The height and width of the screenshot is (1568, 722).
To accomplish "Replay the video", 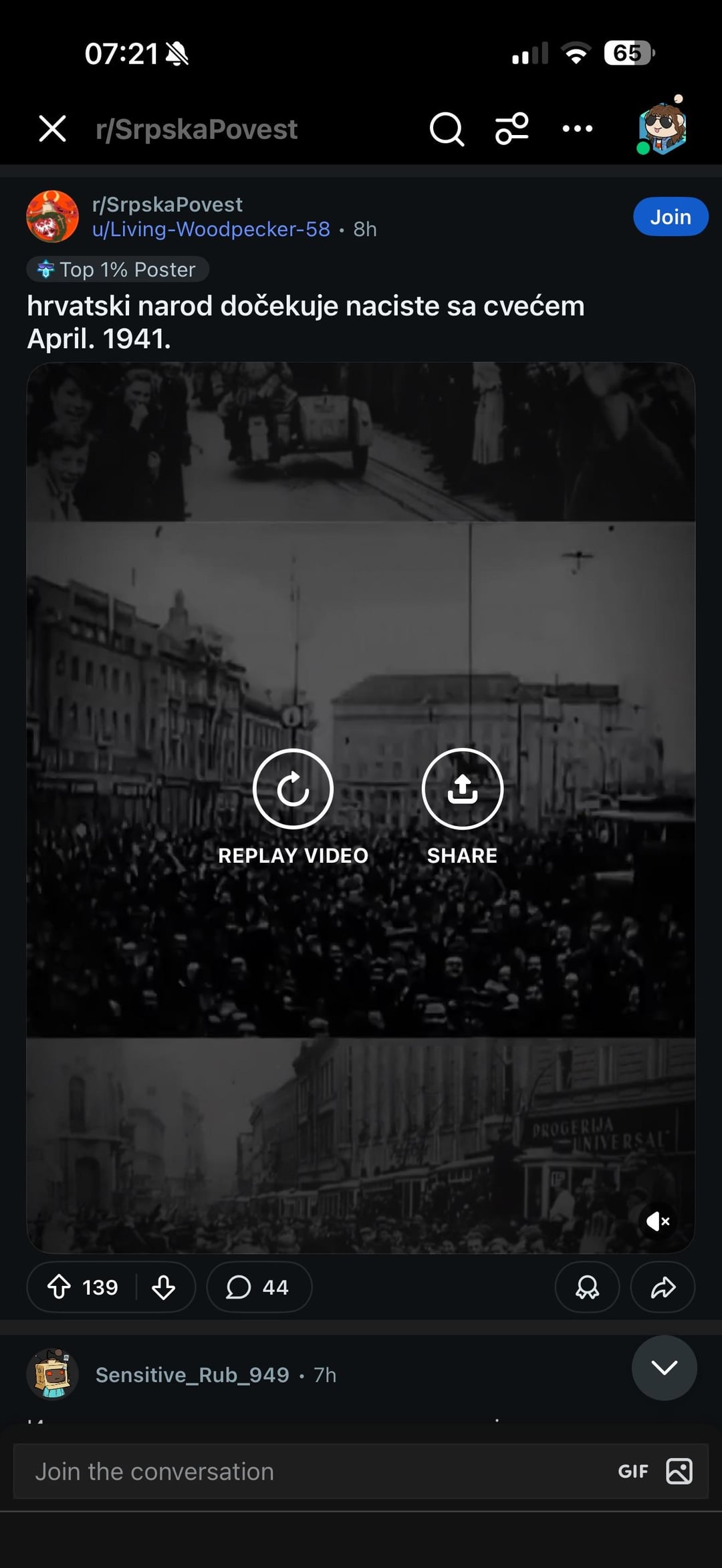I will 293,789.
